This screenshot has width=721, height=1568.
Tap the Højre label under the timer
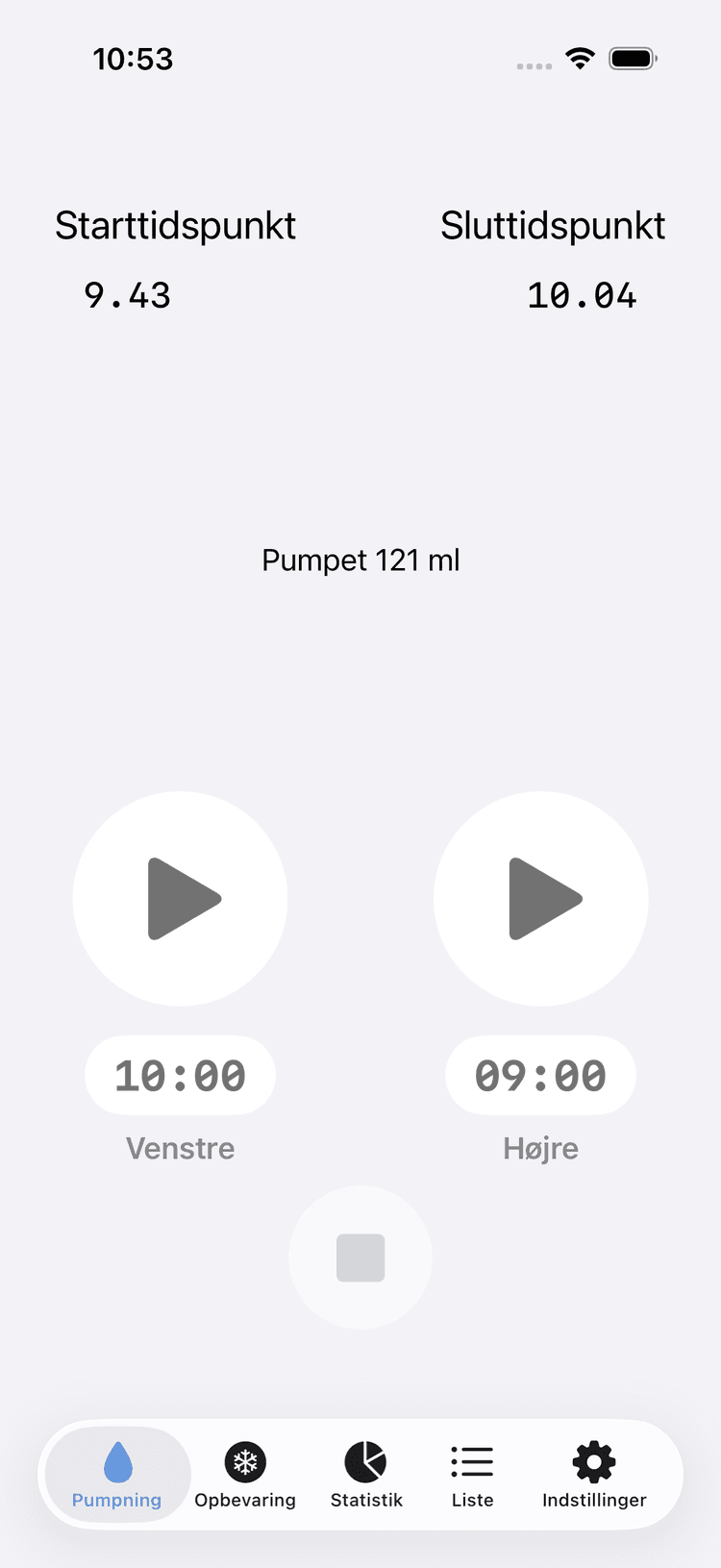coord(540,1147)
